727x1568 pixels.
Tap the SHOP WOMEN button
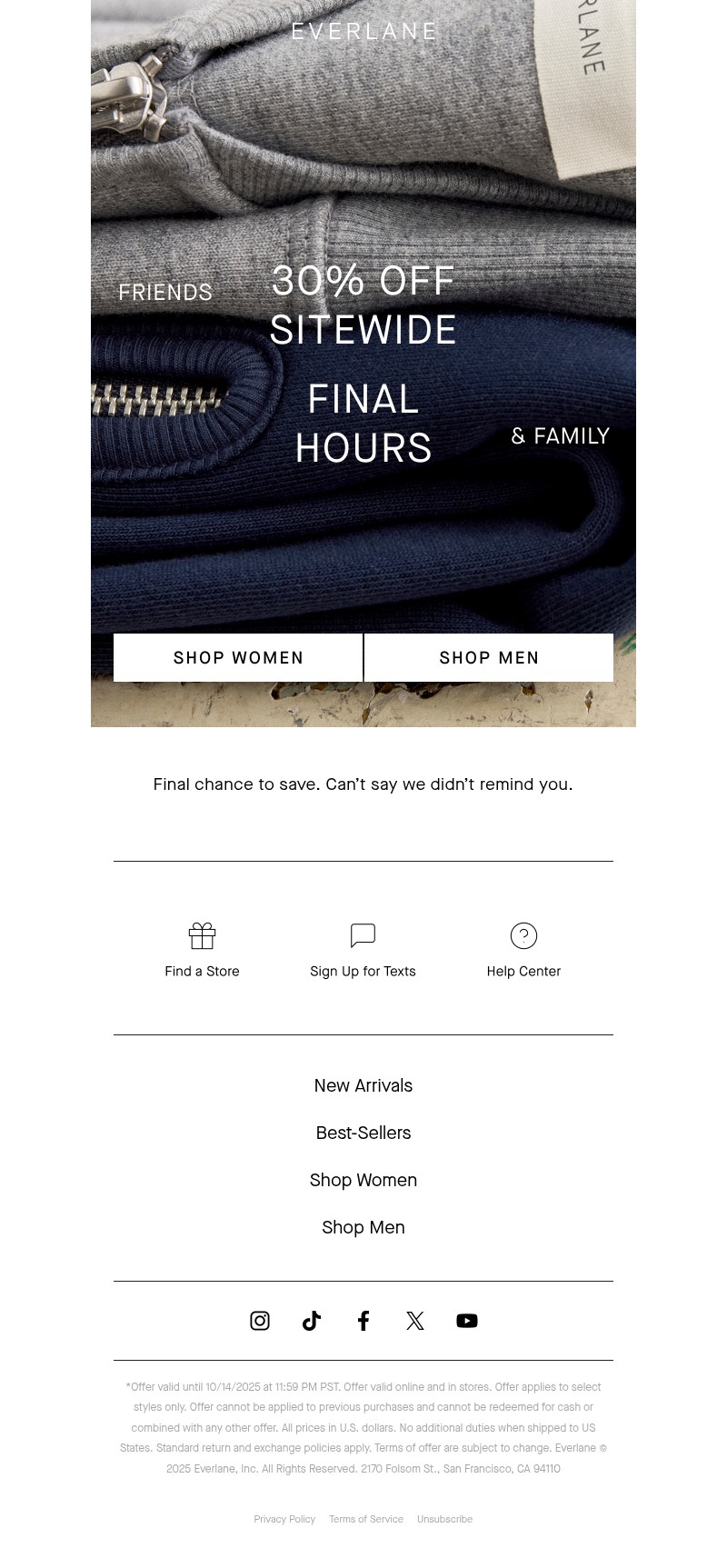[x=238, y=657]
